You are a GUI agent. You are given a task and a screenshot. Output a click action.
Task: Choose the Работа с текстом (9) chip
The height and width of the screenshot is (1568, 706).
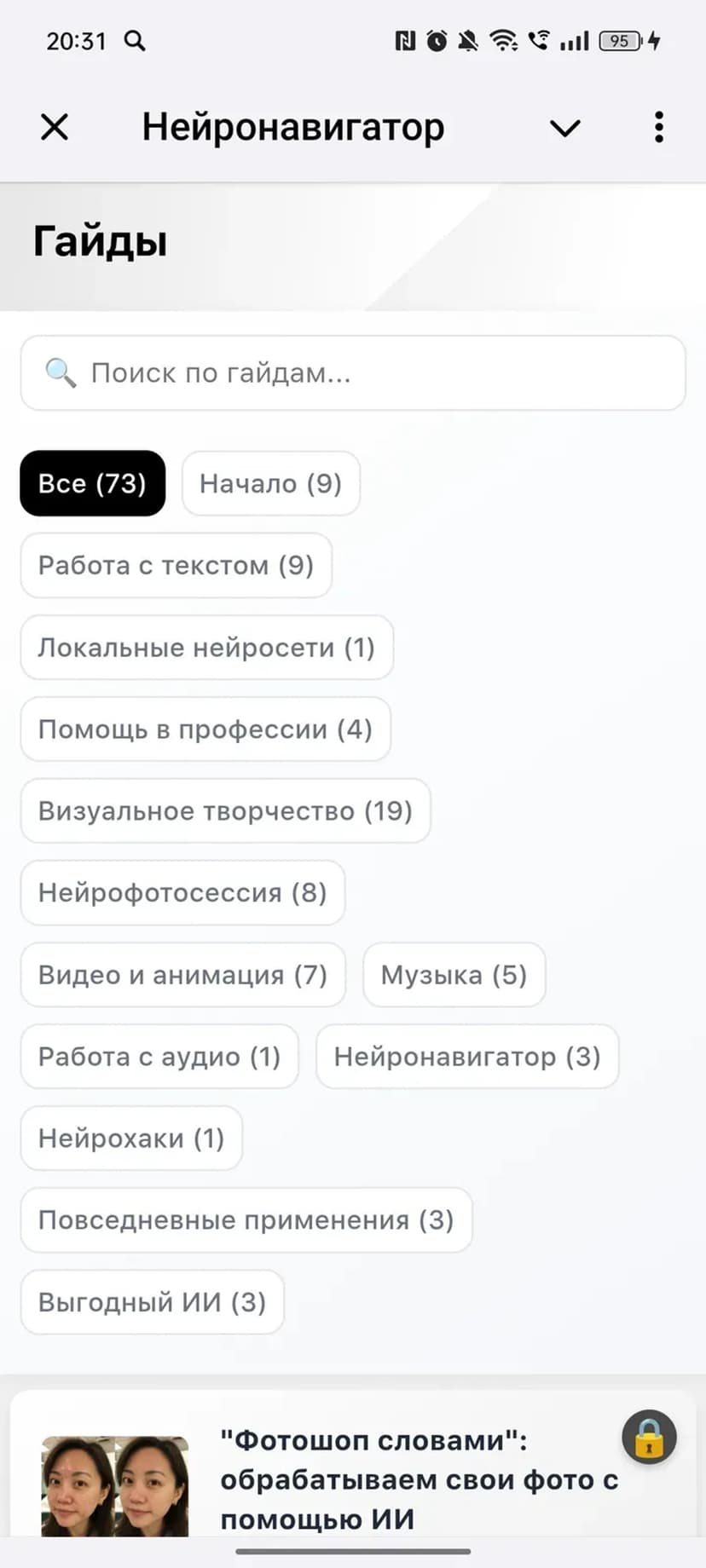coord(176,565)
